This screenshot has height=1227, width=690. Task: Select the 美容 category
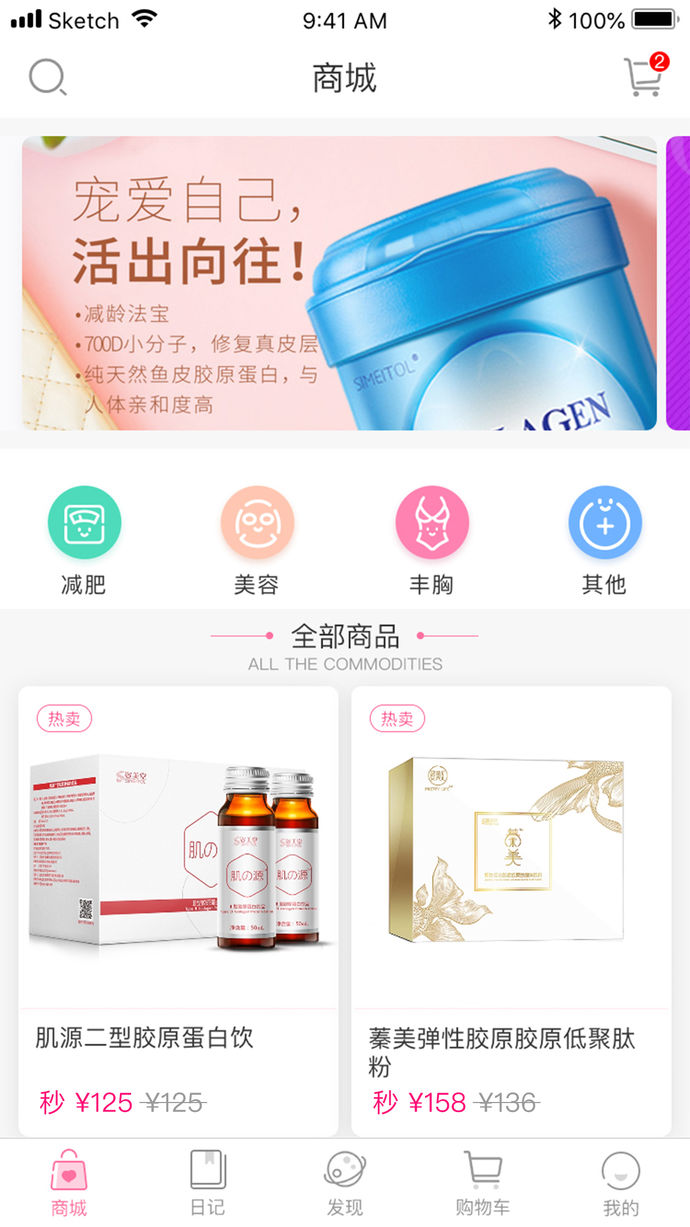point(257,523)
